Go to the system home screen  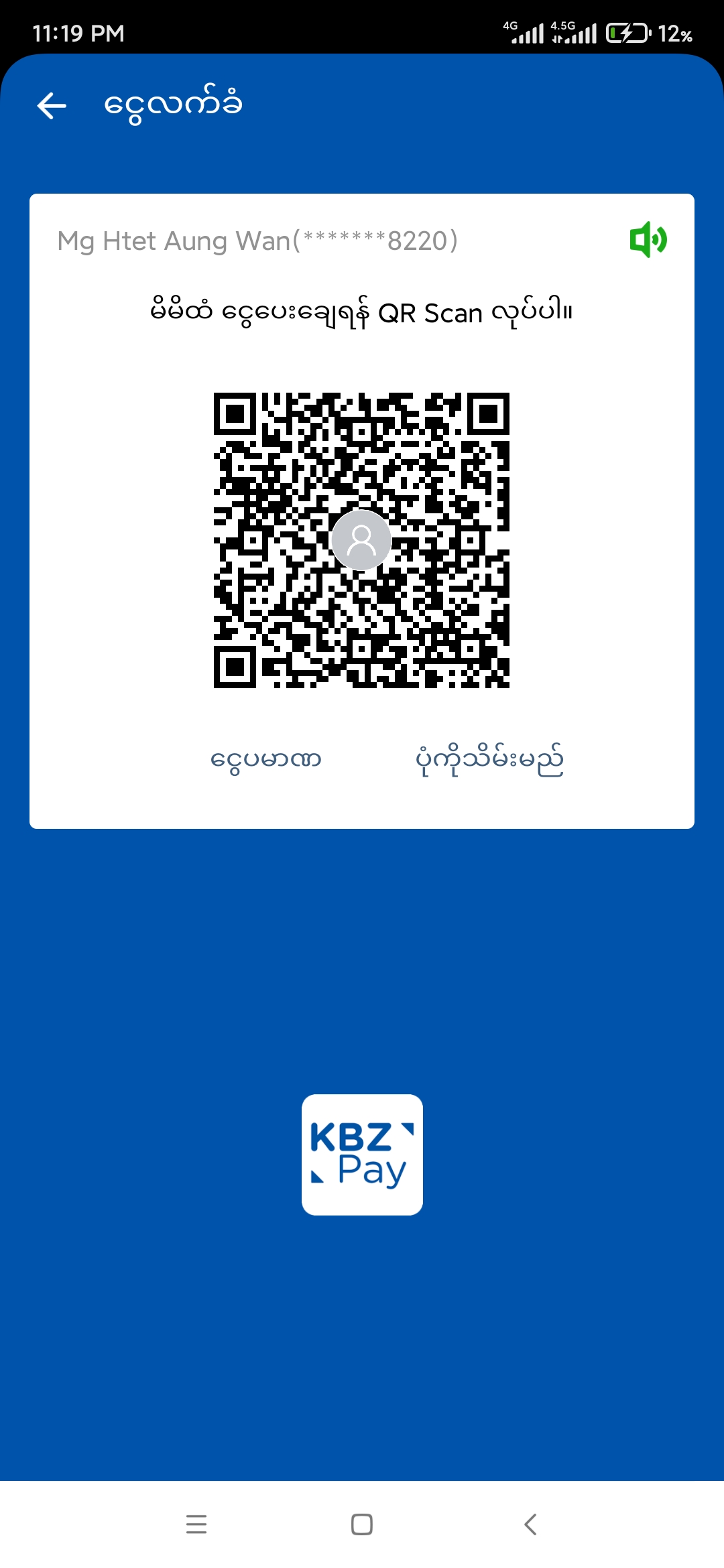[x=362, y=1524]
